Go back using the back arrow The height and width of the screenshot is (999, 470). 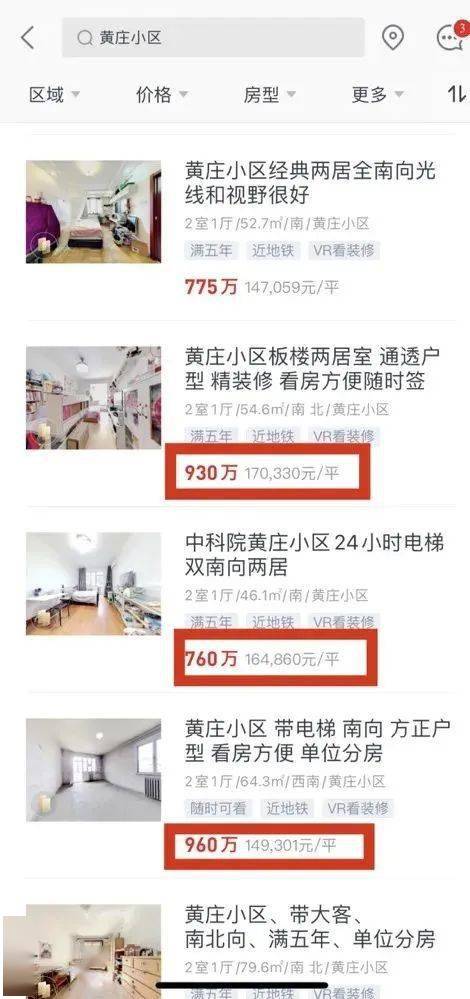coord(27,38)
